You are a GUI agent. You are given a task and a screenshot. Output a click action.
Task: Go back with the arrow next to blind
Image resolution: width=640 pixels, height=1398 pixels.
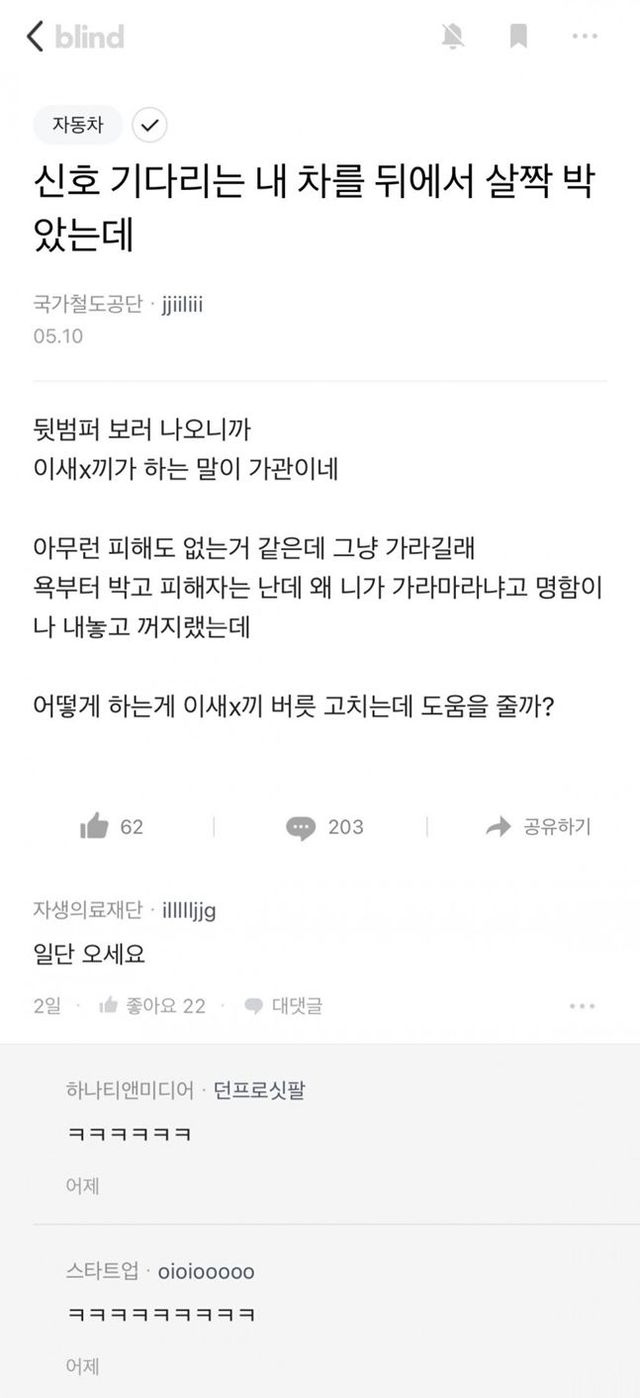pyautogui.click(x=36, y=37)
